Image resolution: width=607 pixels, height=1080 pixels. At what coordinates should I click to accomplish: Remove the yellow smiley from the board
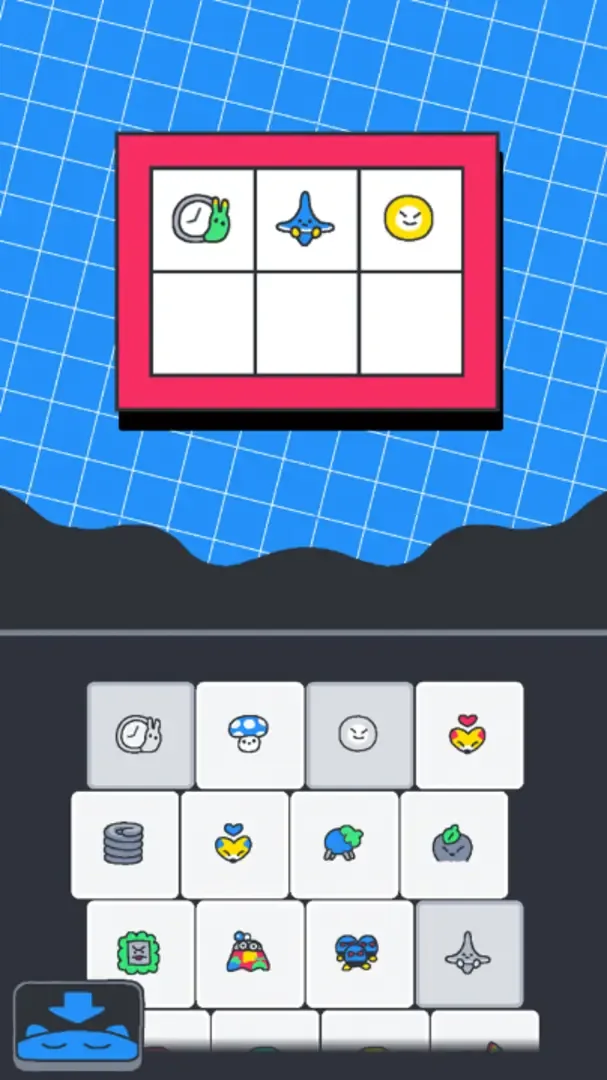pos(410,219)
